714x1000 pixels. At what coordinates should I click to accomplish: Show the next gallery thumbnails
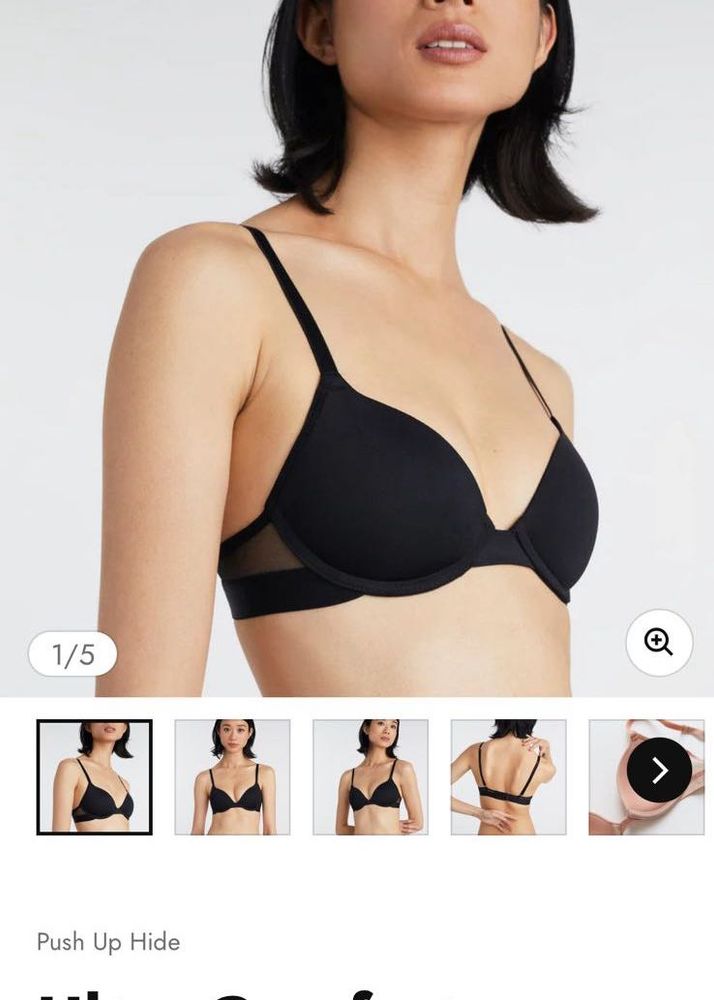click(x=659, y=770)
